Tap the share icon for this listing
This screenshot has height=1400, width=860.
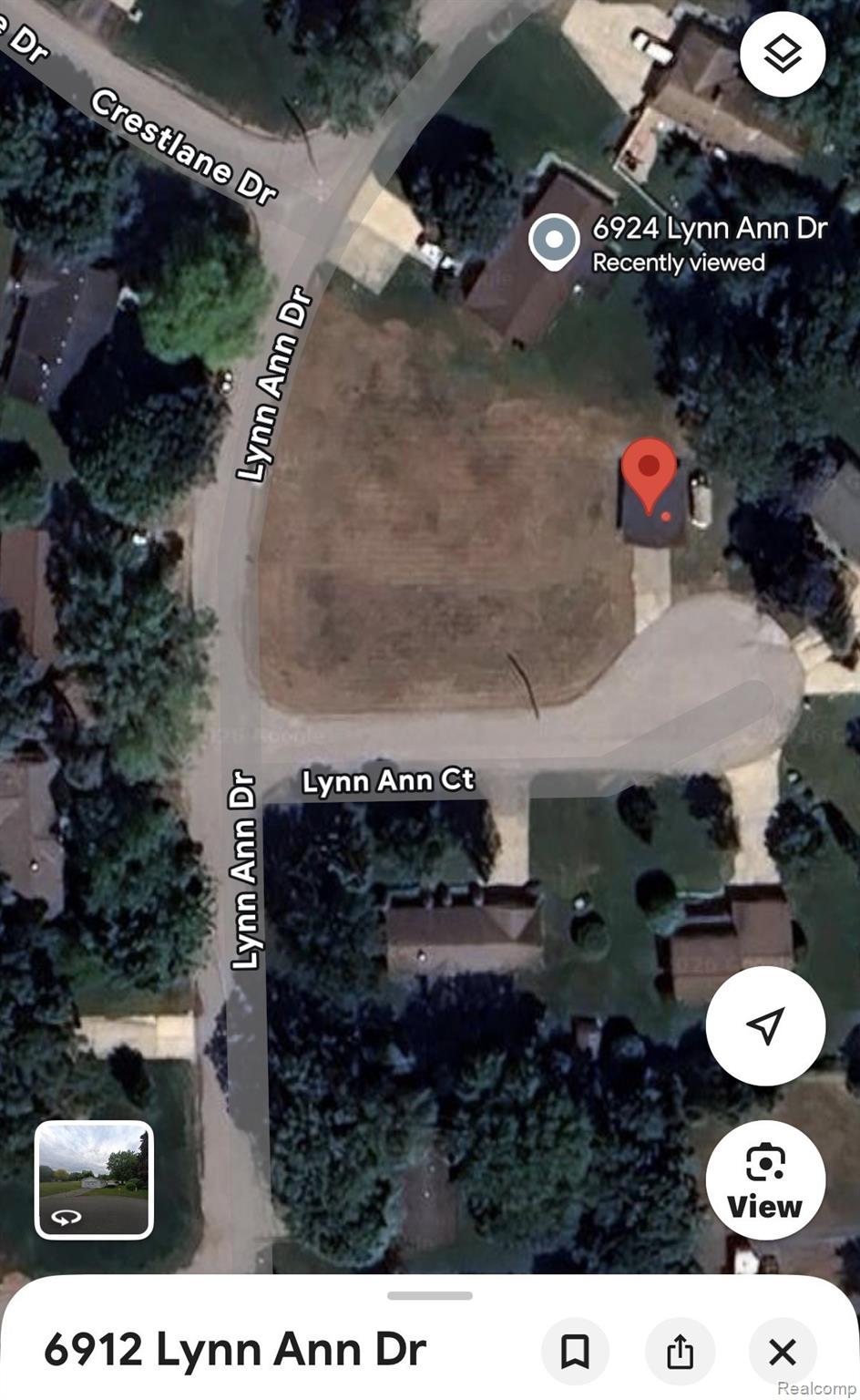point(680,1352)
